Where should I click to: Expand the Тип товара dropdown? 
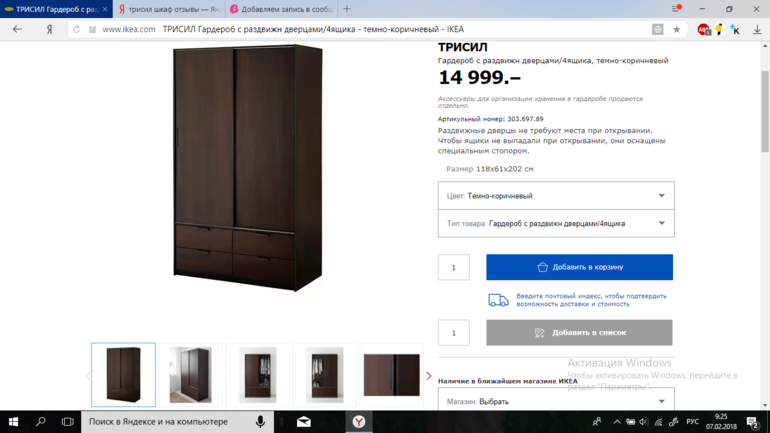click(555, 224)
